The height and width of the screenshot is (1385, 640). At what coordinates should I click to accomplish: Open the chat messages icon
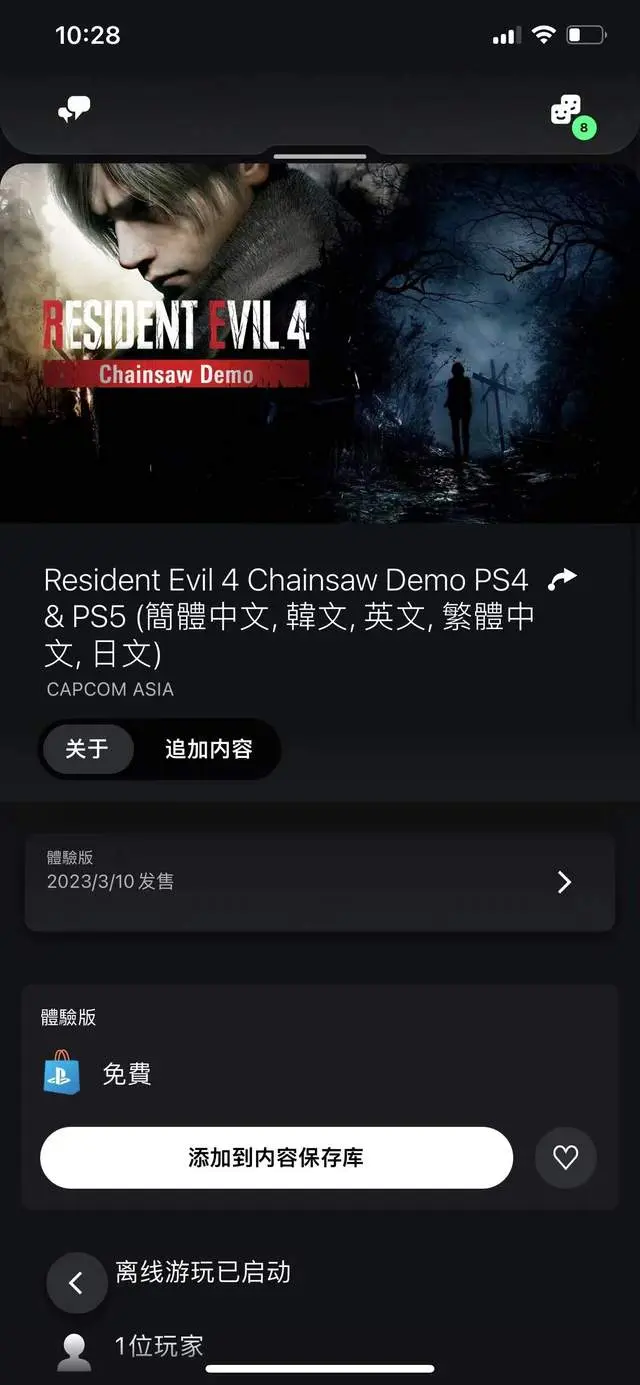(74, 109)
